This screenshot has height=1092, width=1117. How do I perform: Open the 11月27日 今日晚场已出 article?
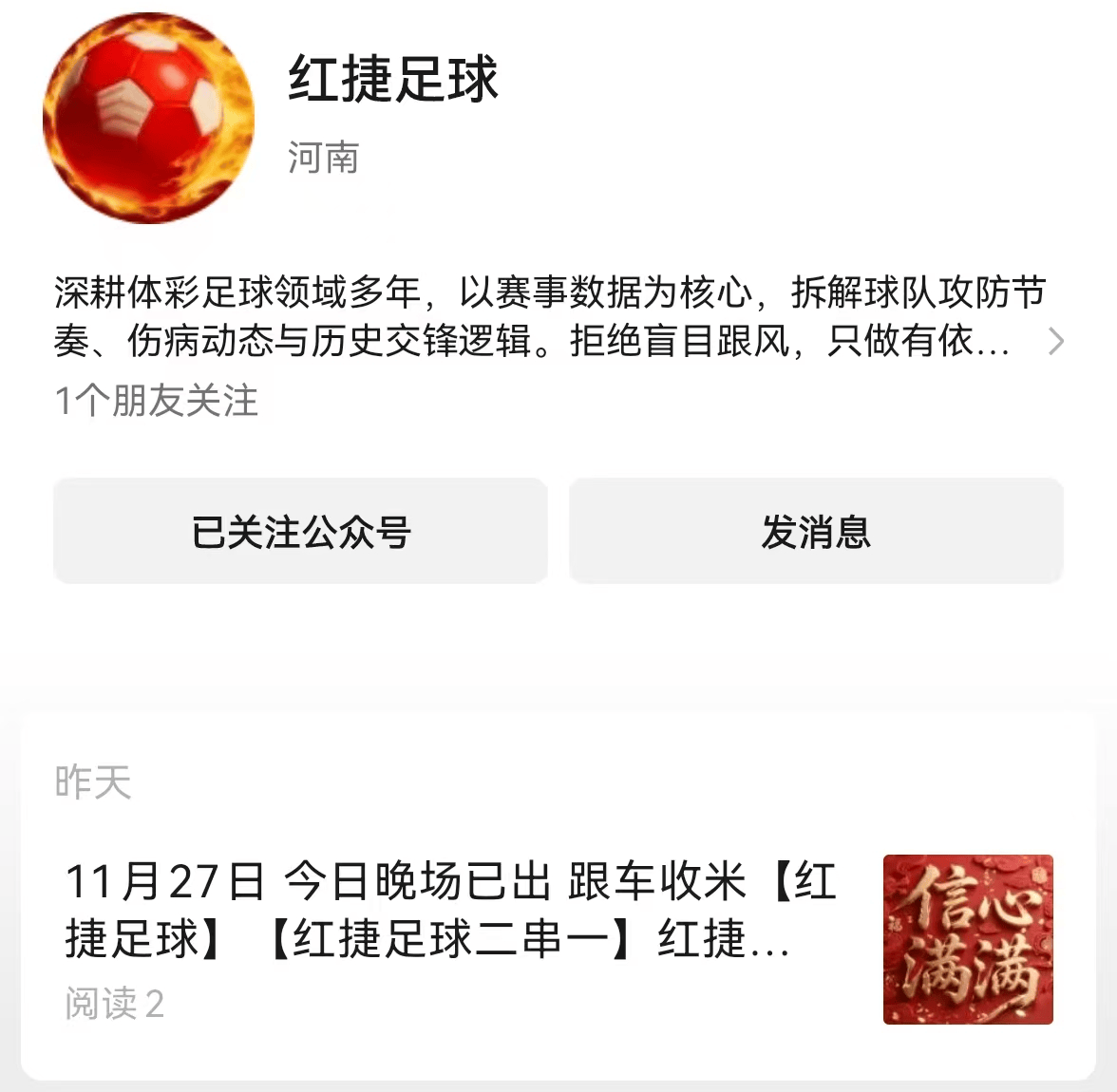pos(451,910)
